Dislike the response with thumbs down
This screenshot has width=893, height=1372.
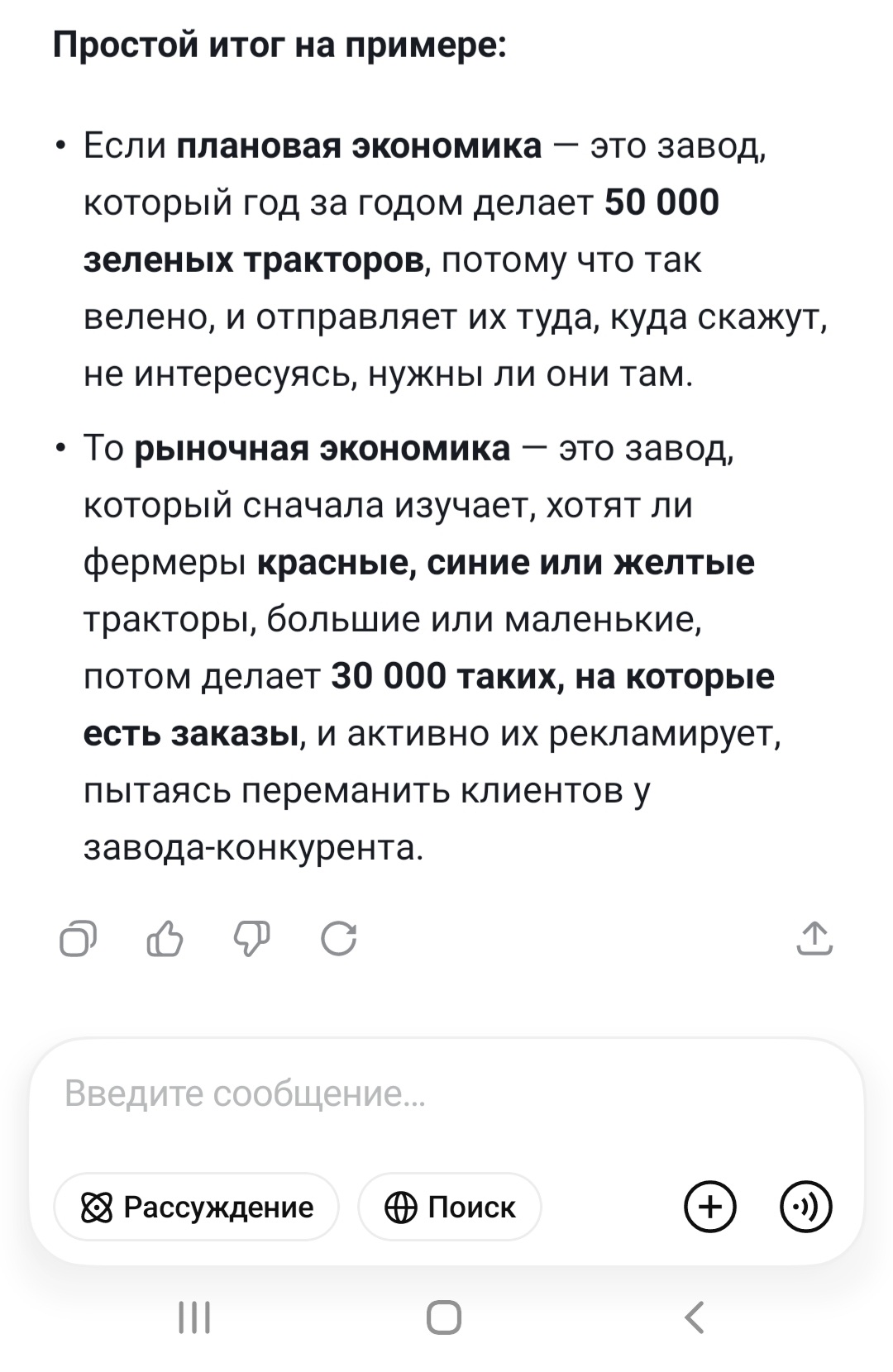pos(251,939)
